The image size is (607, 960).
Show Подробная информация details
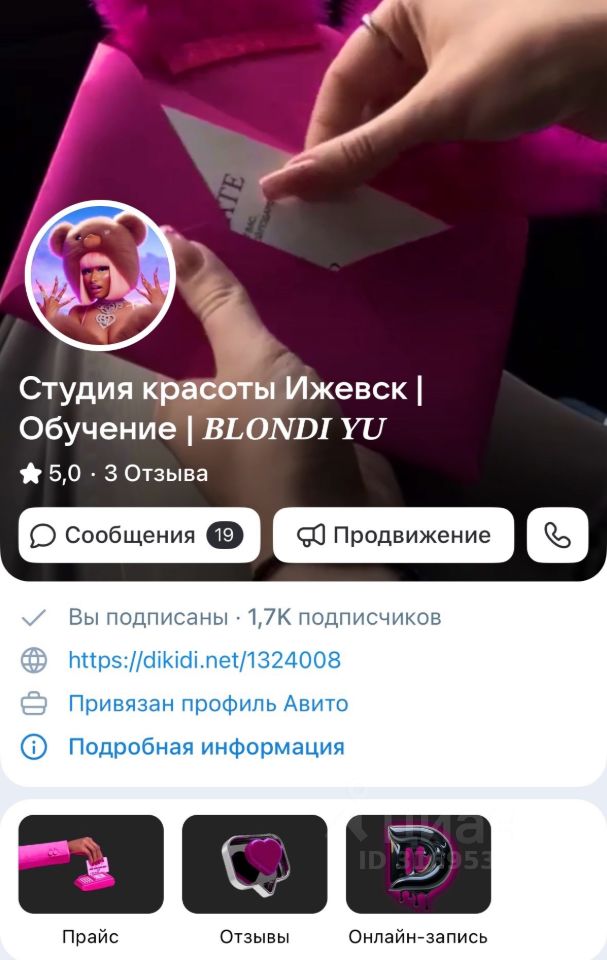[206, 747]
